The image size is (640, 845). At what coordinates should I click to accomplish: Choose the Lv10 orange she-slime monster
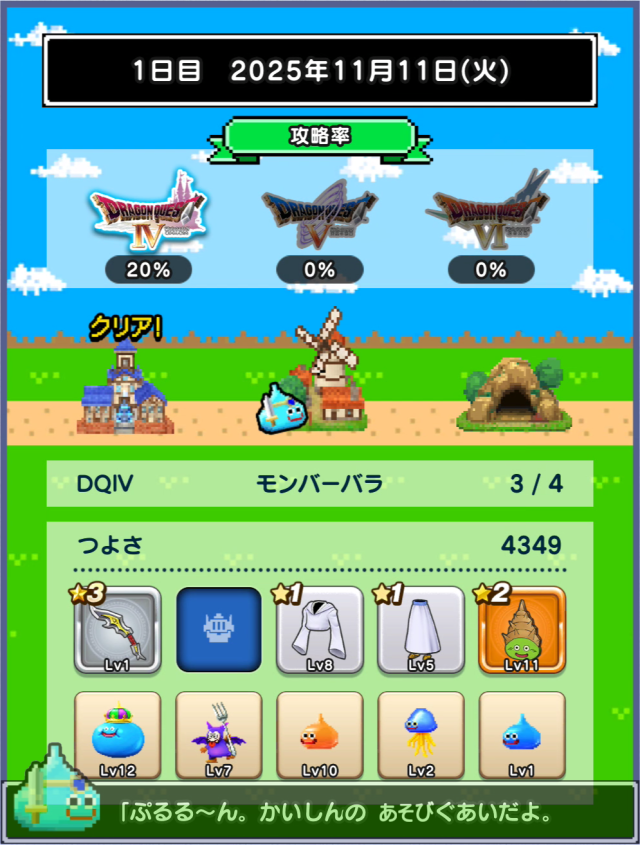click(x=320, y=735)
